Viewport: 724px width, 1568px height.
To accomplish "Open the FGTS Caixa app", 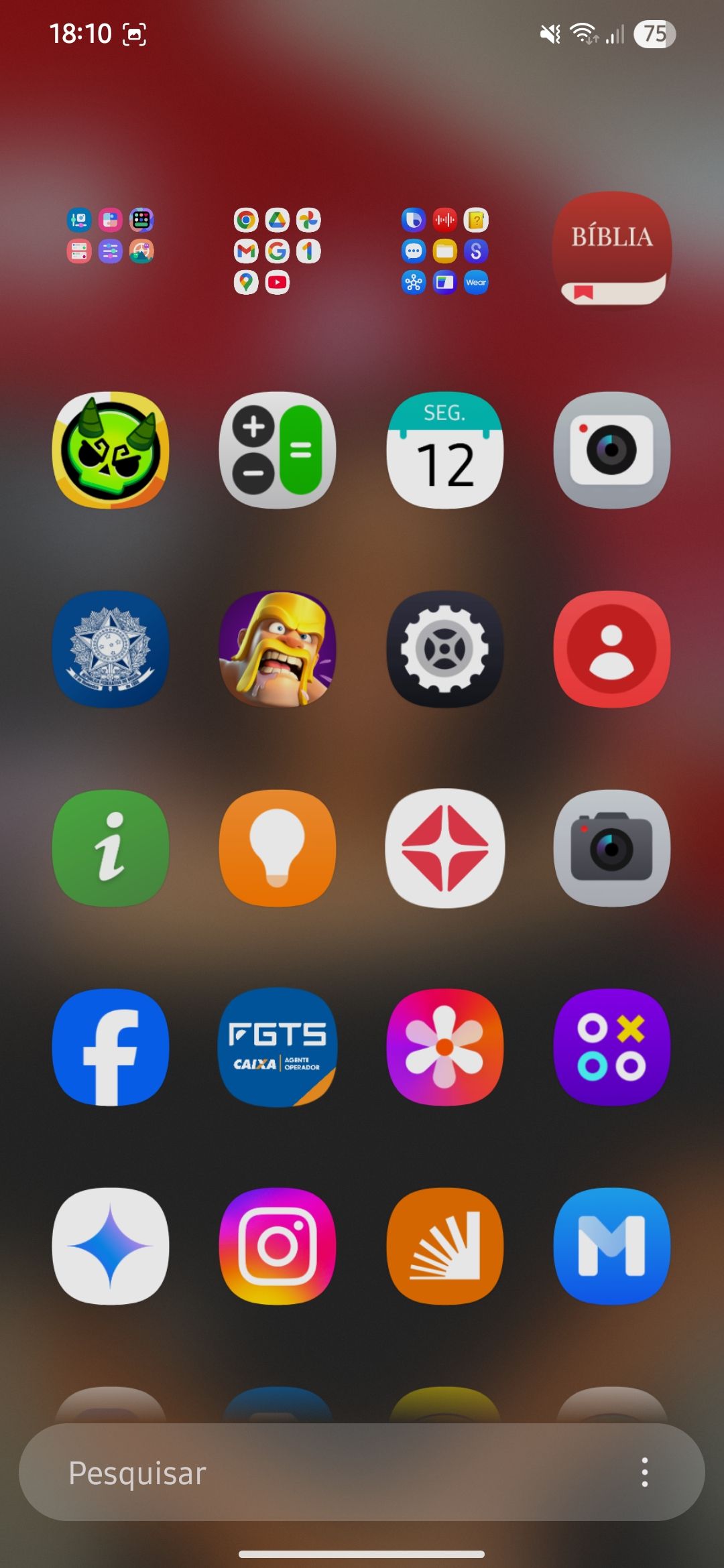I will [x=277, y=1047].
